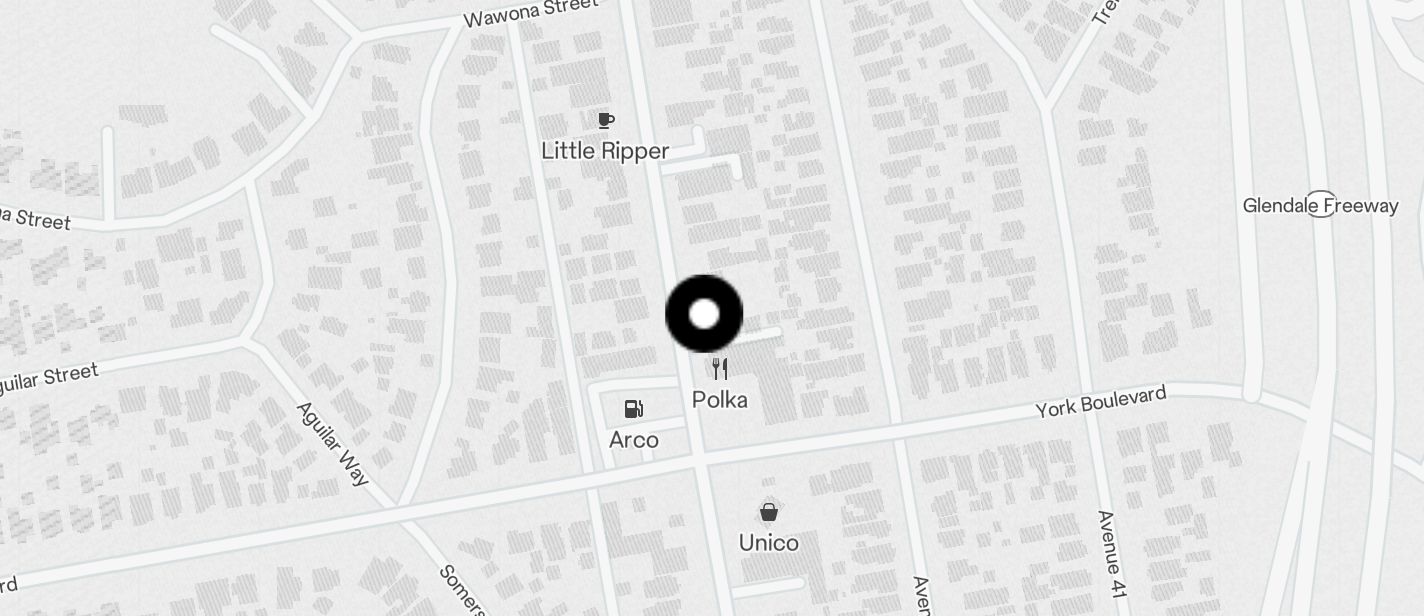1424x616 pixels.
Task: Select the Polka restaurant marker
Action: [x=720, y=369]
